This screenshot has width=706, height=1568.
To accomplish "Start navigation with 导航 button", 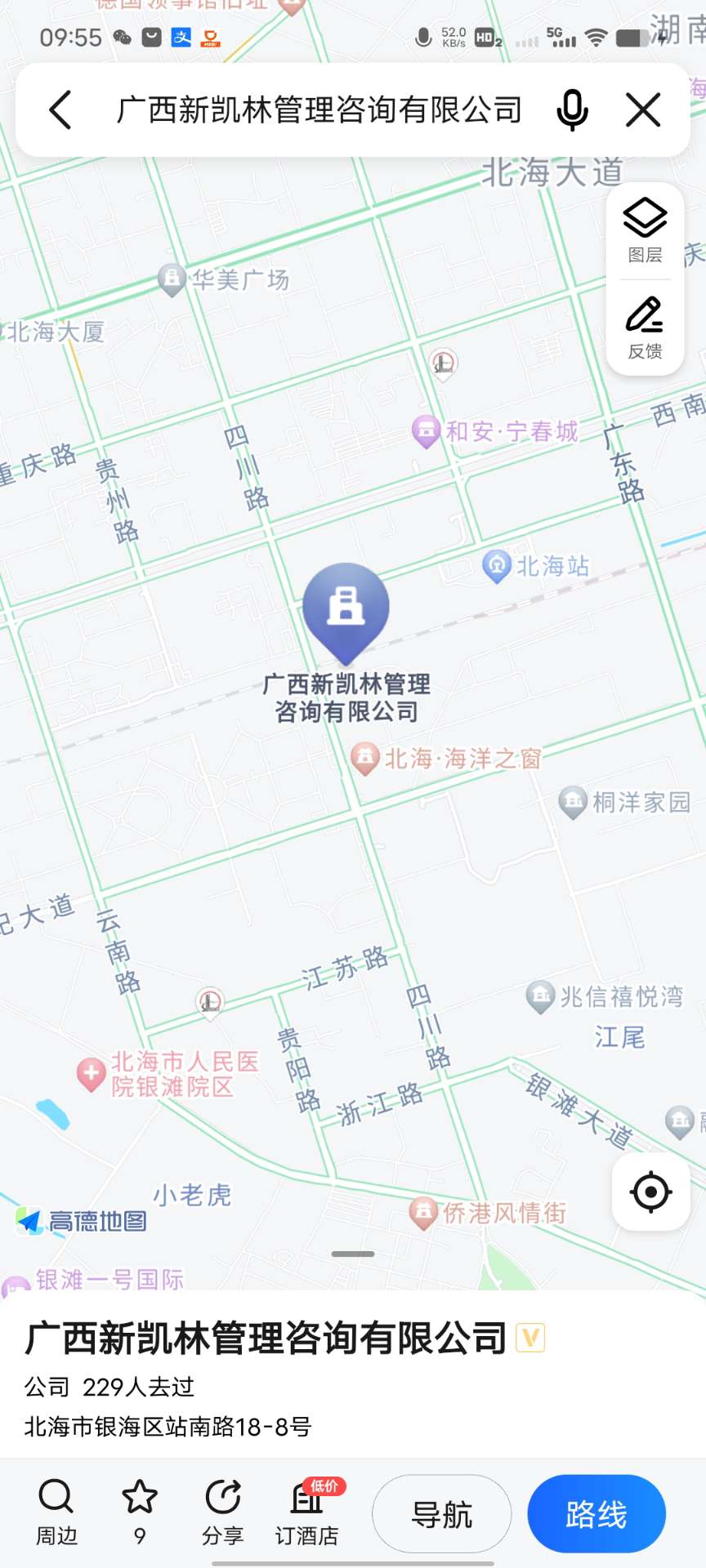I will [x=441, y=1514].
